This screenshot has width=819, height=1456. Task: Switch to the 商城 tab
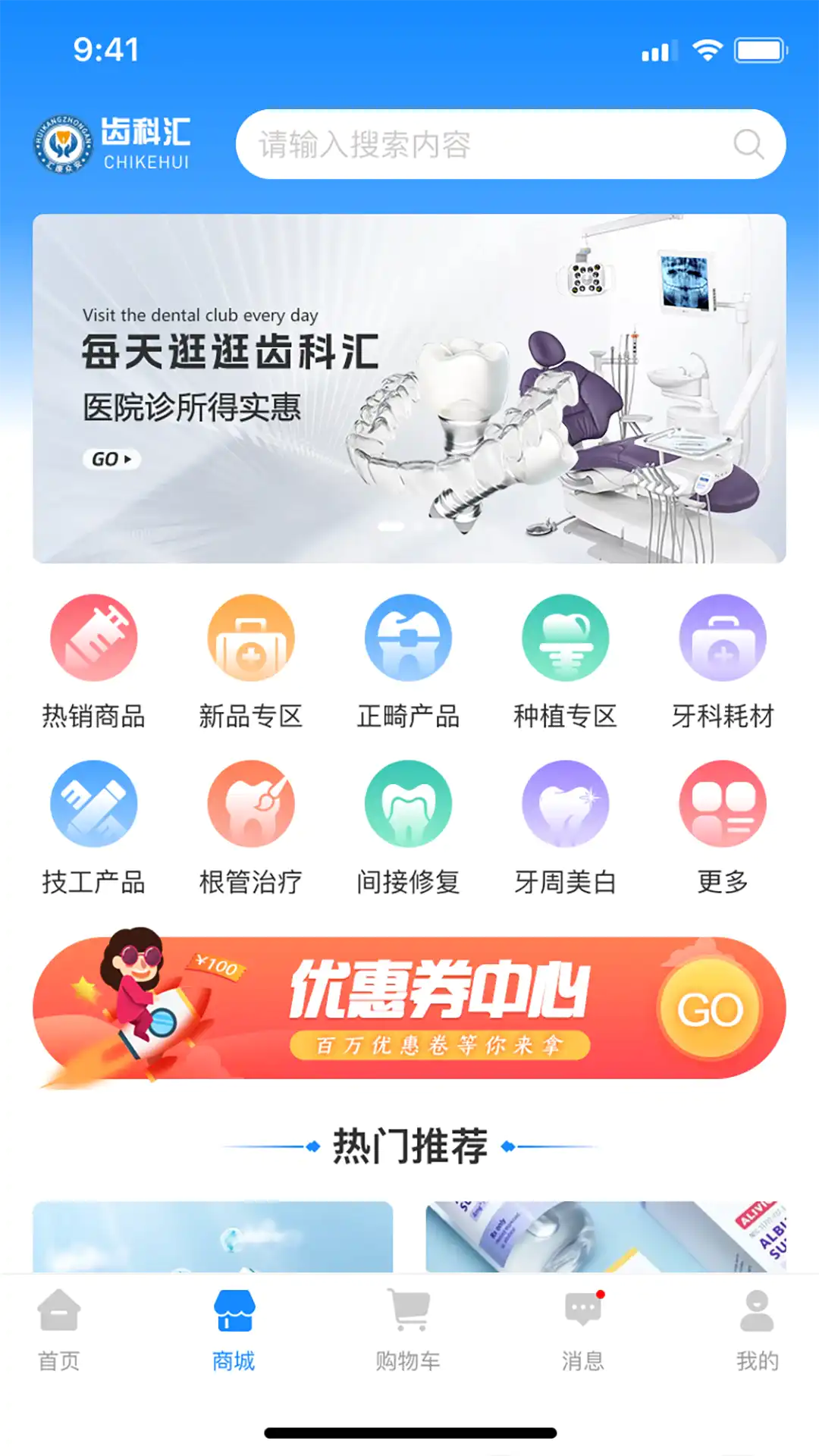234,1331
